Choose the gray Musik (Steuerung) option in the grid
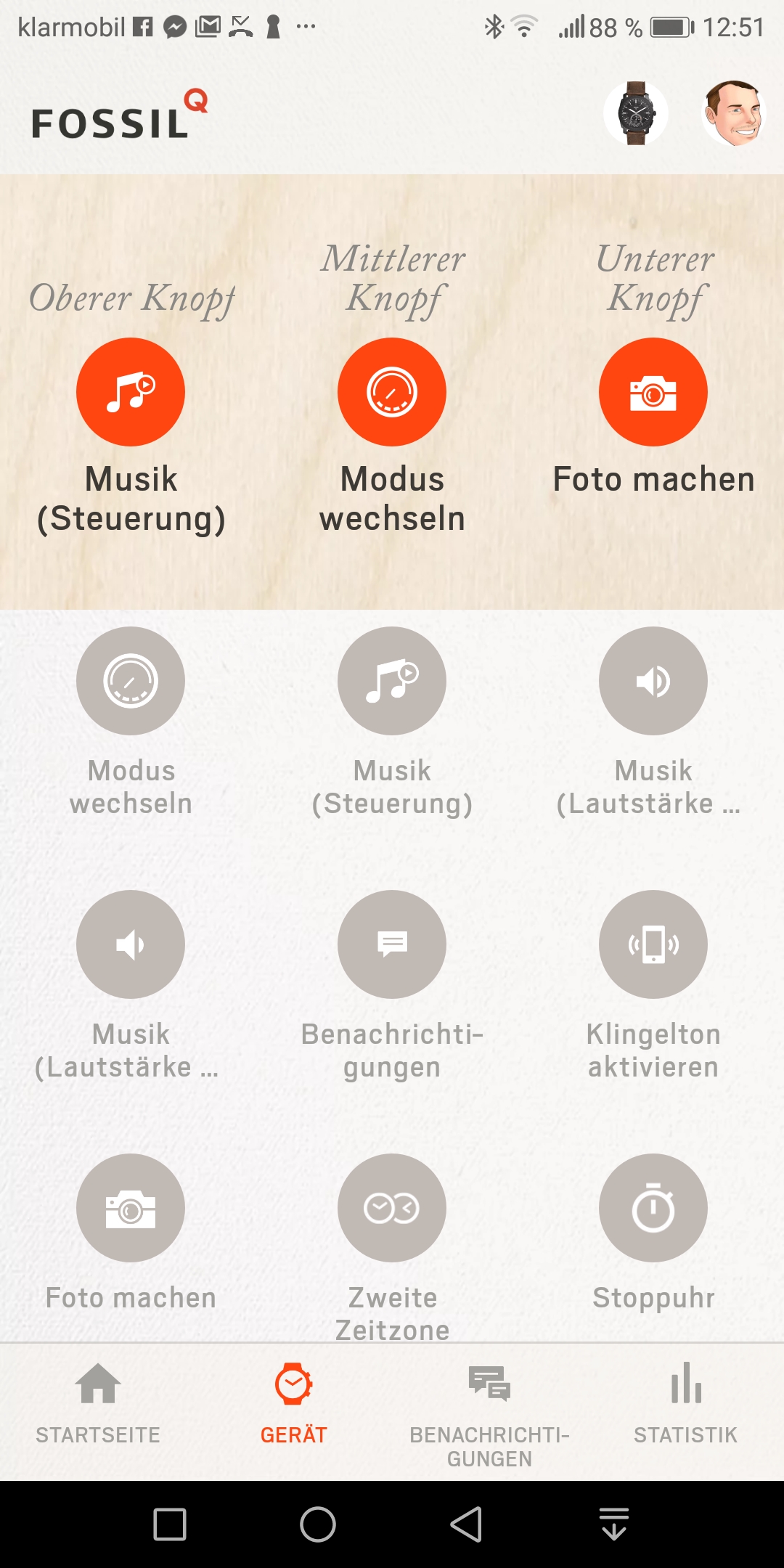This screenshot has width=784, height=1568. (392, 681)
